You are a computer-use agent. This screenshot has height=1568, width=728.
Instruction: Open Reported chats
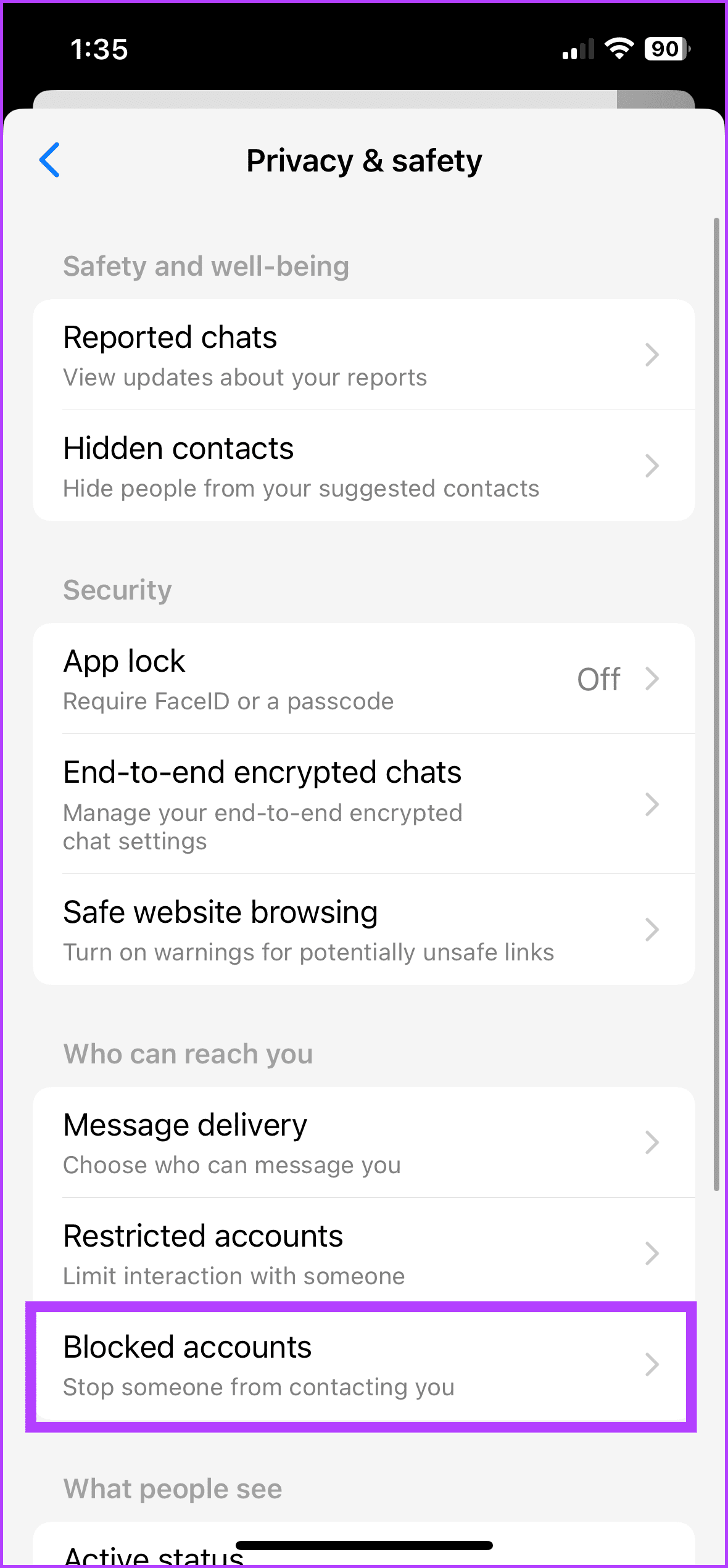click(x=363, y=355)
